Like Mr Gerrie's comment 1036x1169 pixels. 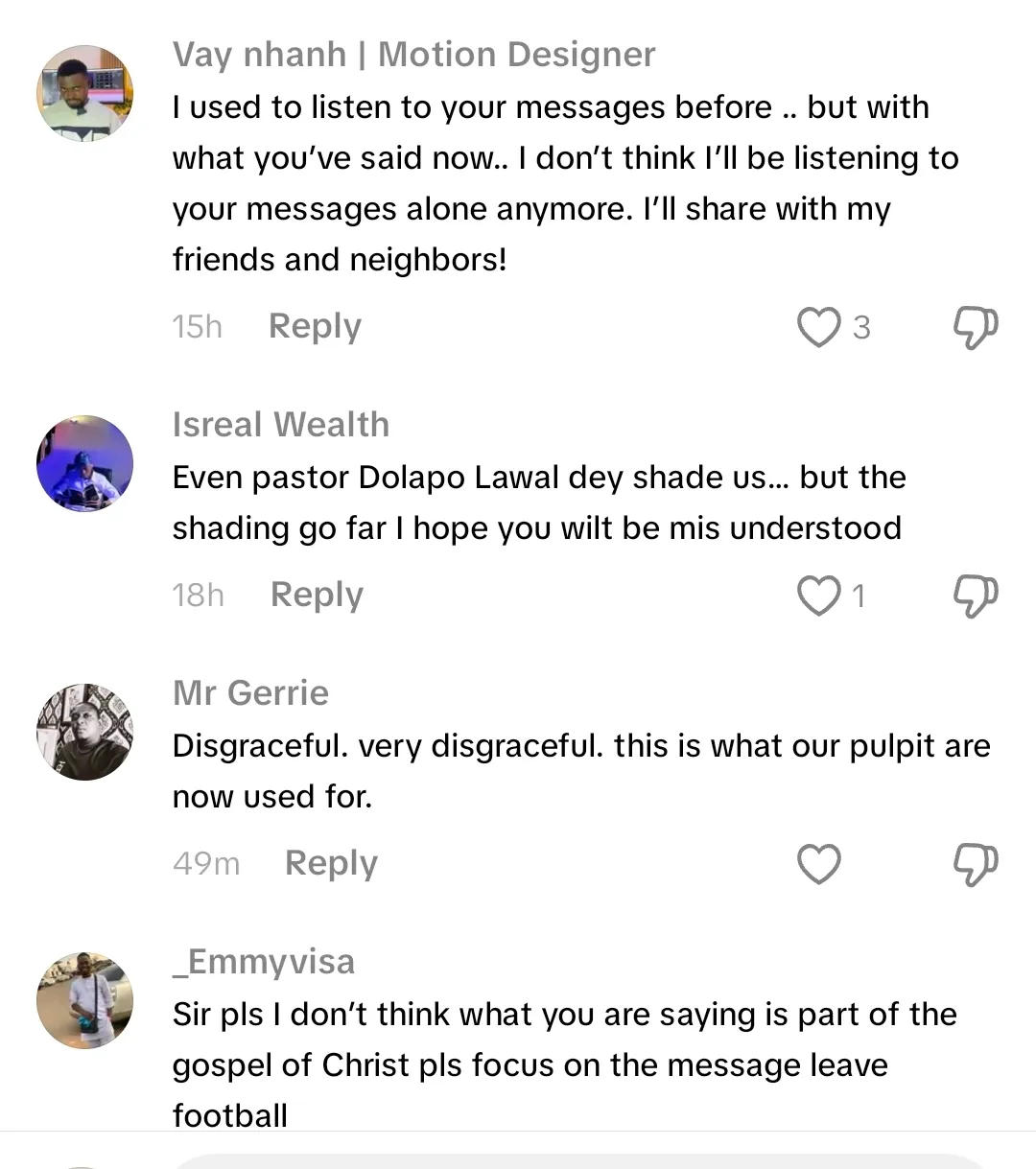(x=819, y=864)
